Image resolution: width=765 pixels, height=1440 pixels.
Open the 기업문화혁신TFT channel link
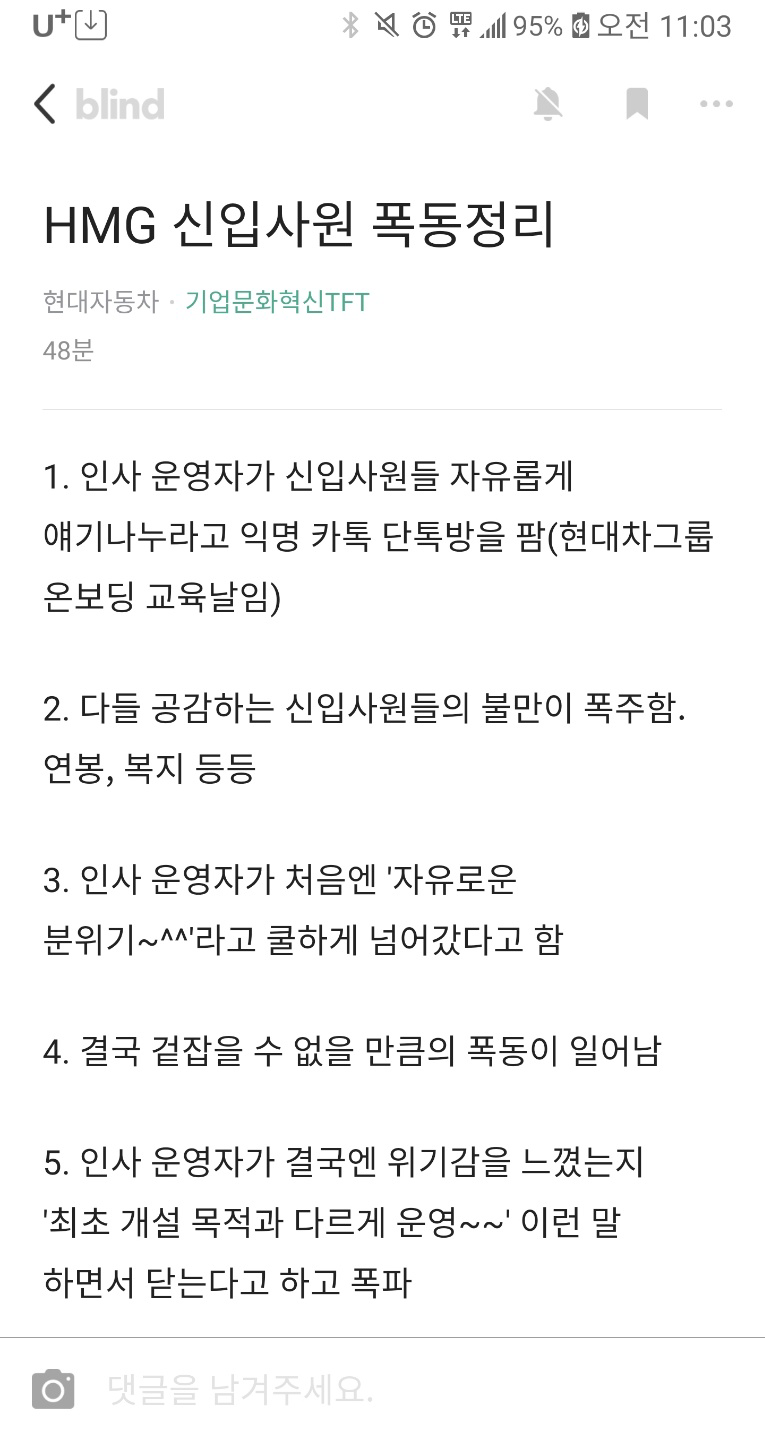277,302
